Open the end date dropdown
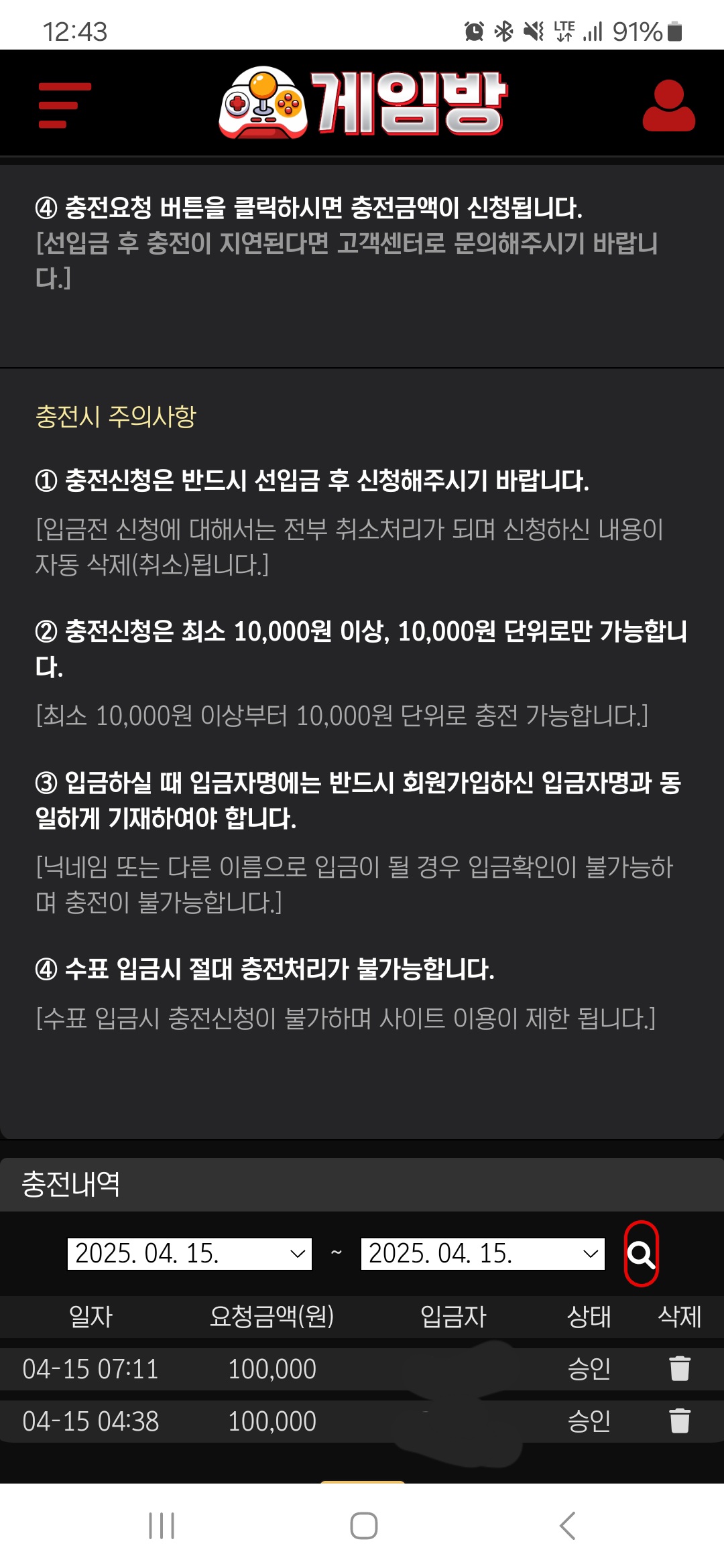The image size is (724, 1568). click(483, 1254)
